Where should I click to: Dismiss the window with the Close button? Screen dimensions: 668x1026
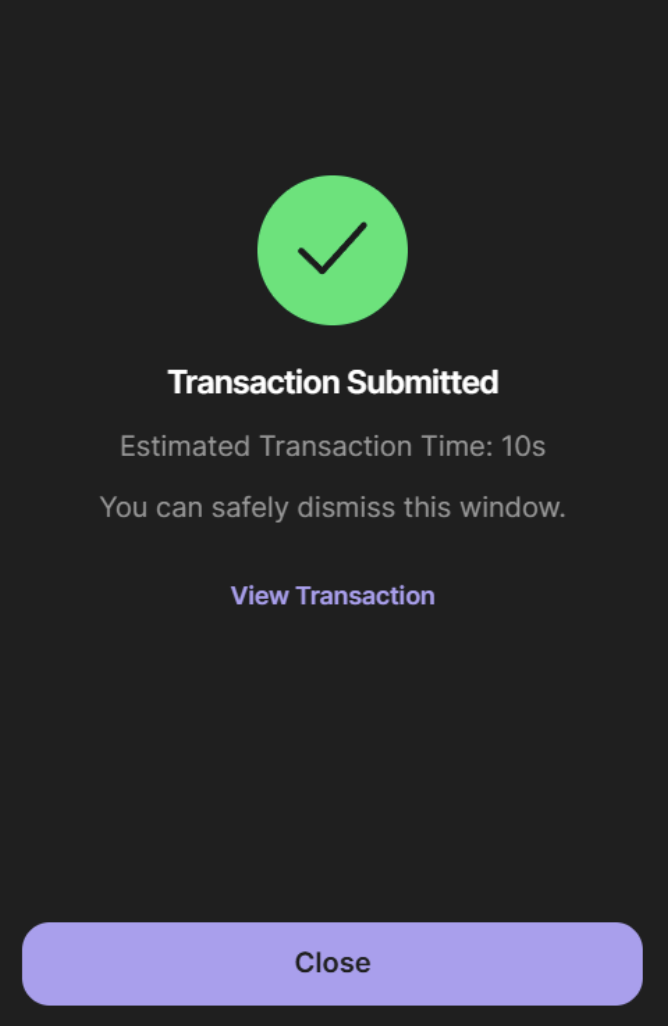[332, 963]
